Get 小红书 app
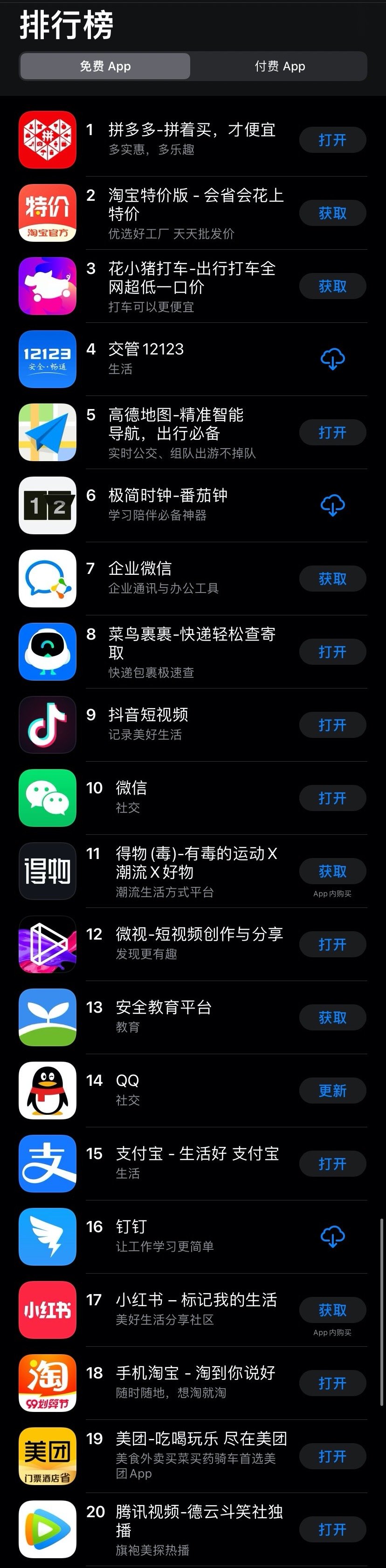This screenshot has height=1568, width=386. click(332, 1310)
